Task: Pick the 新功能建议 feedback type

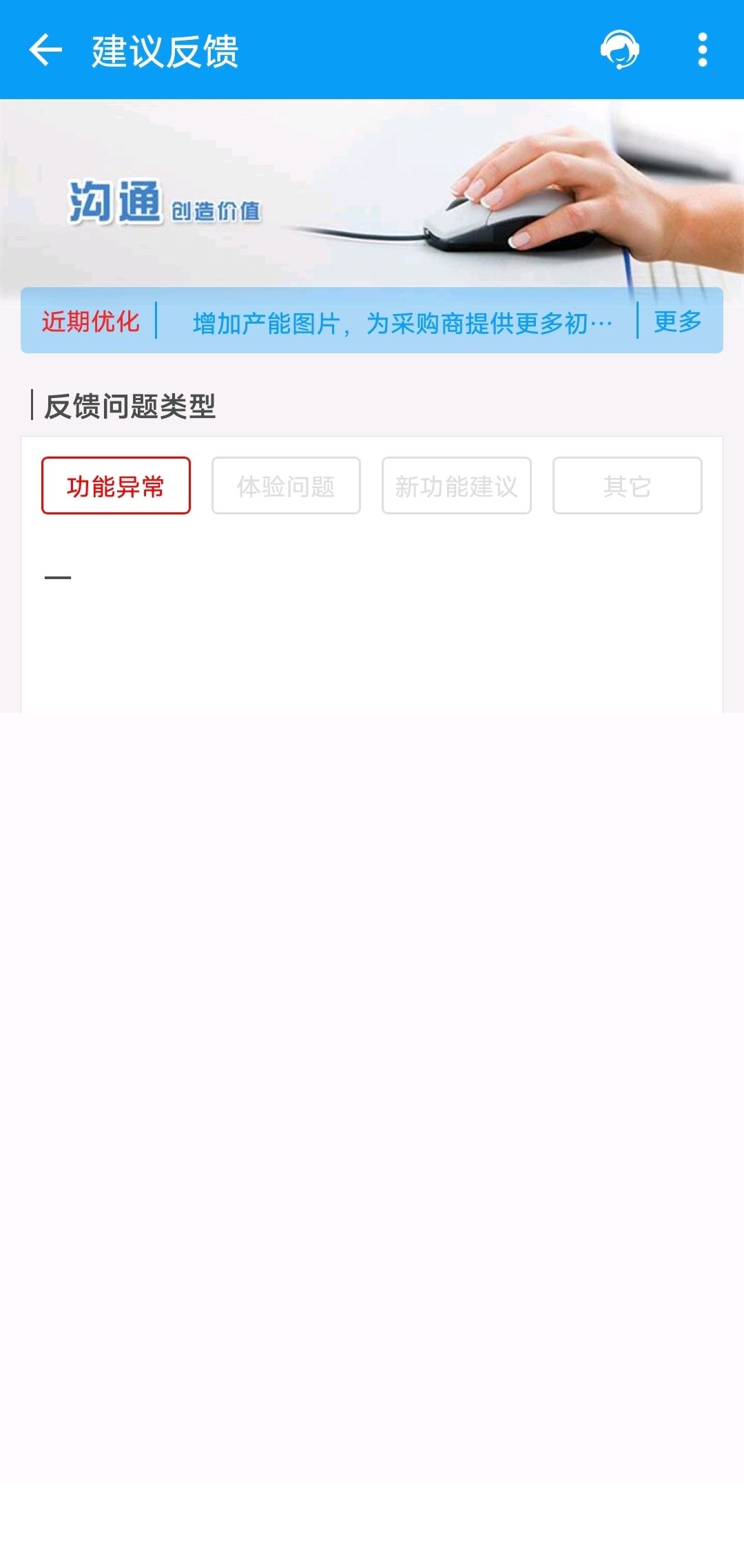Action: (456, 485)
